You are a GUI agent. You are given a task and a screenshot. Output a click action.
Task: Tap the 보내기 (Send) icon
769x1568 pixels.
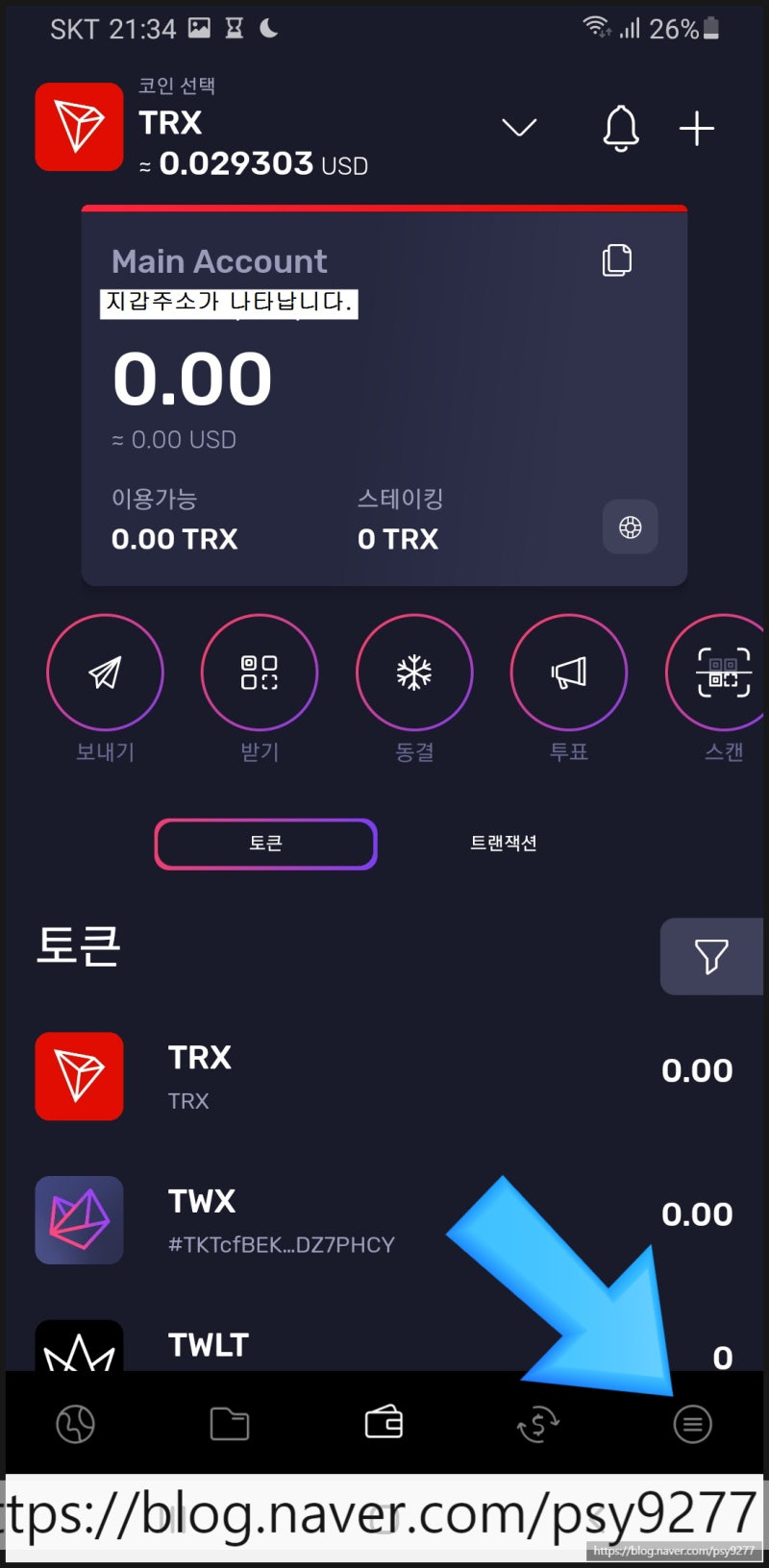(x=106, y=673)
